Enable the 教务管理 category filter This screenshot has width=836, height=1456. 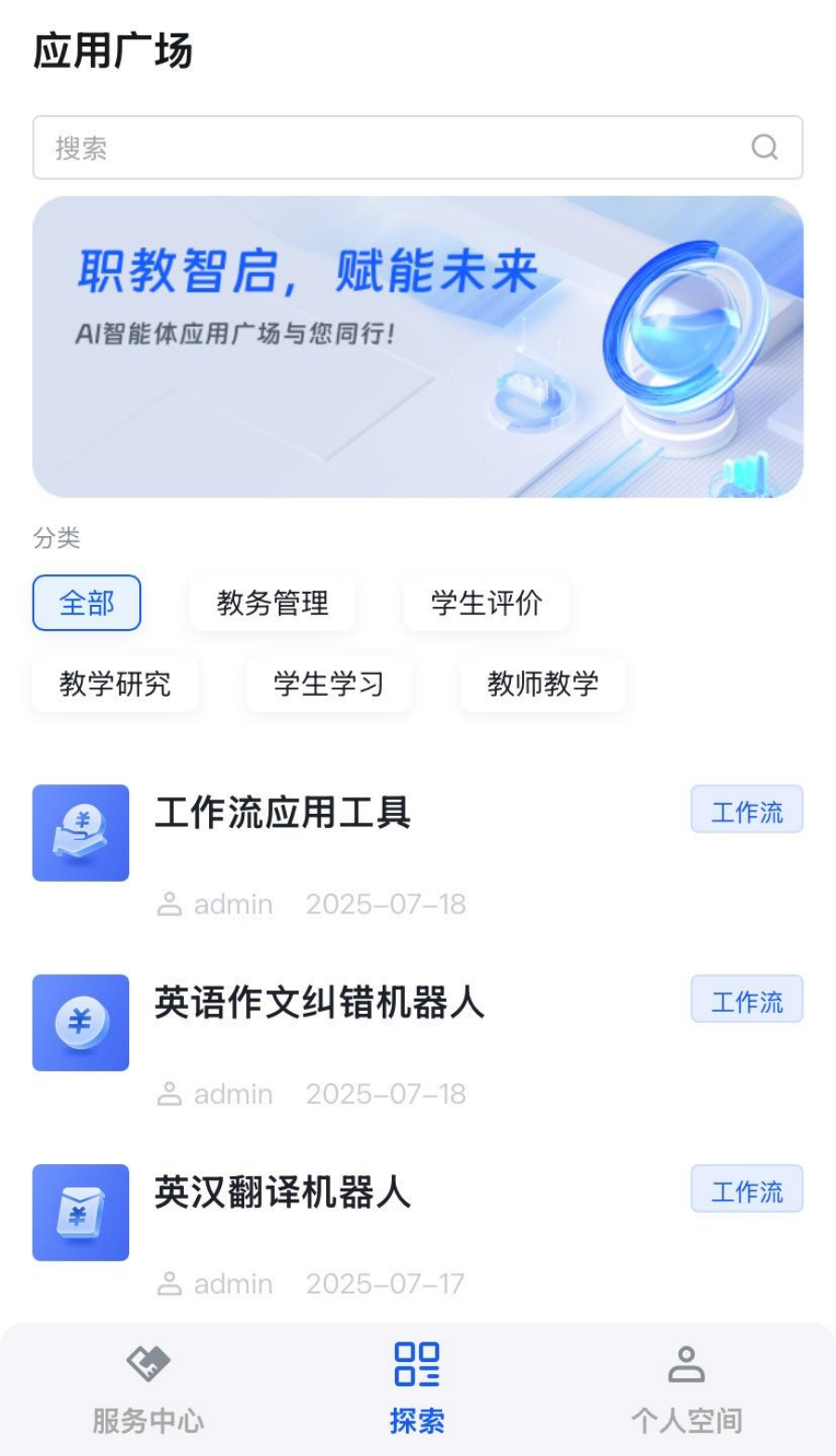tap(273, 603)
